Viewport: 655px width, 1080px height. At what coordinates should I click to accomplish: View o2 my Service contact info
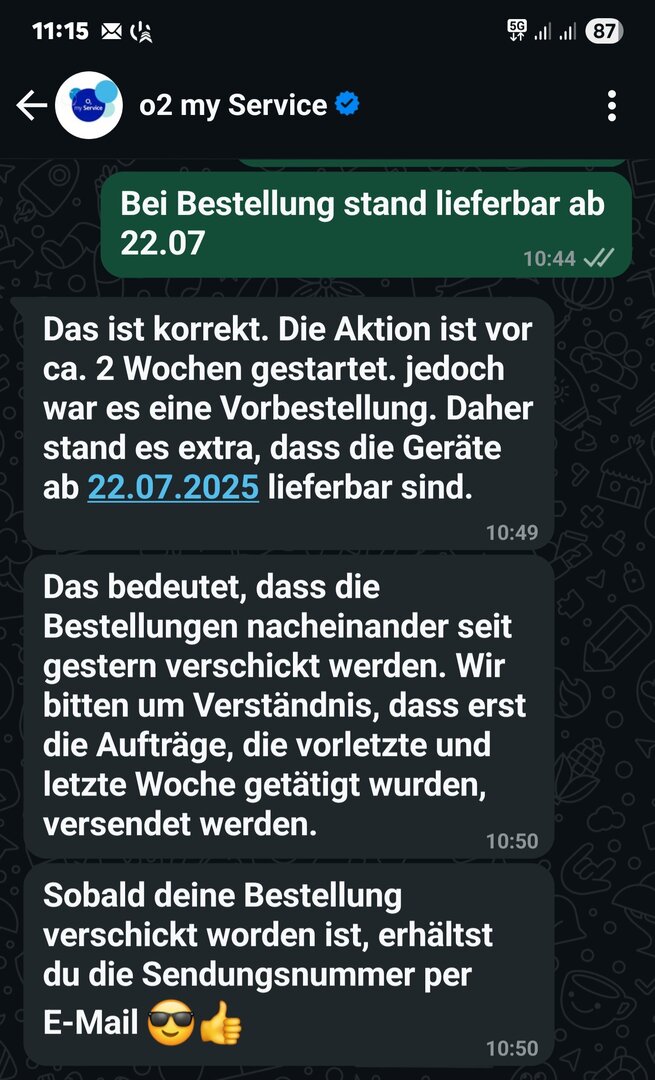pos(233,105)
